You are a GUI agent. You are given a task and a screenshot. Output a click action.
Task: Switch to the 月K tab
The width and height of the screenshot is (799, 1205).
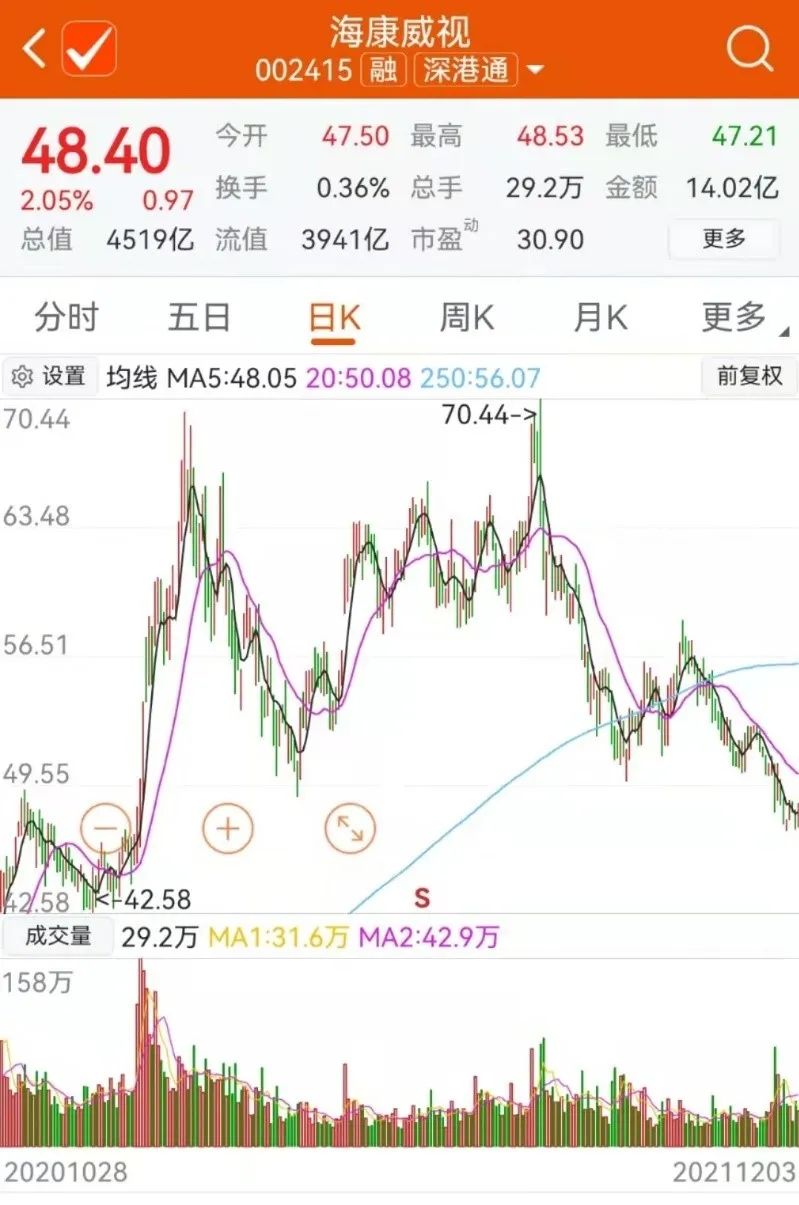click(600, 318)
